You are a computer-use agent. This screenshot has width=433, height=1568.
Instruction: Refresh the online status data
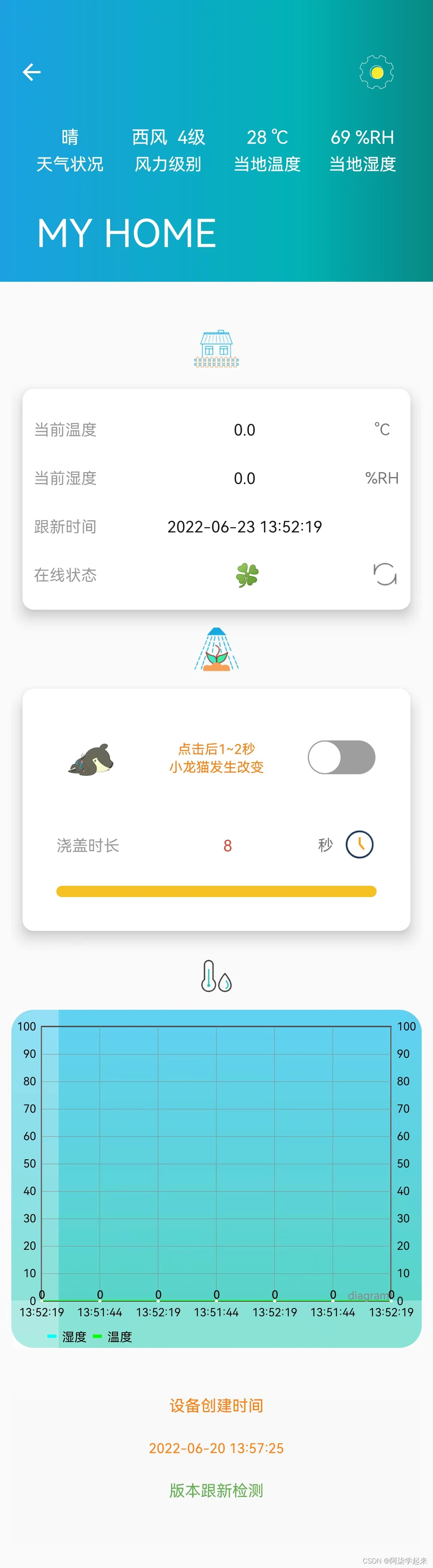pos(384,574)
